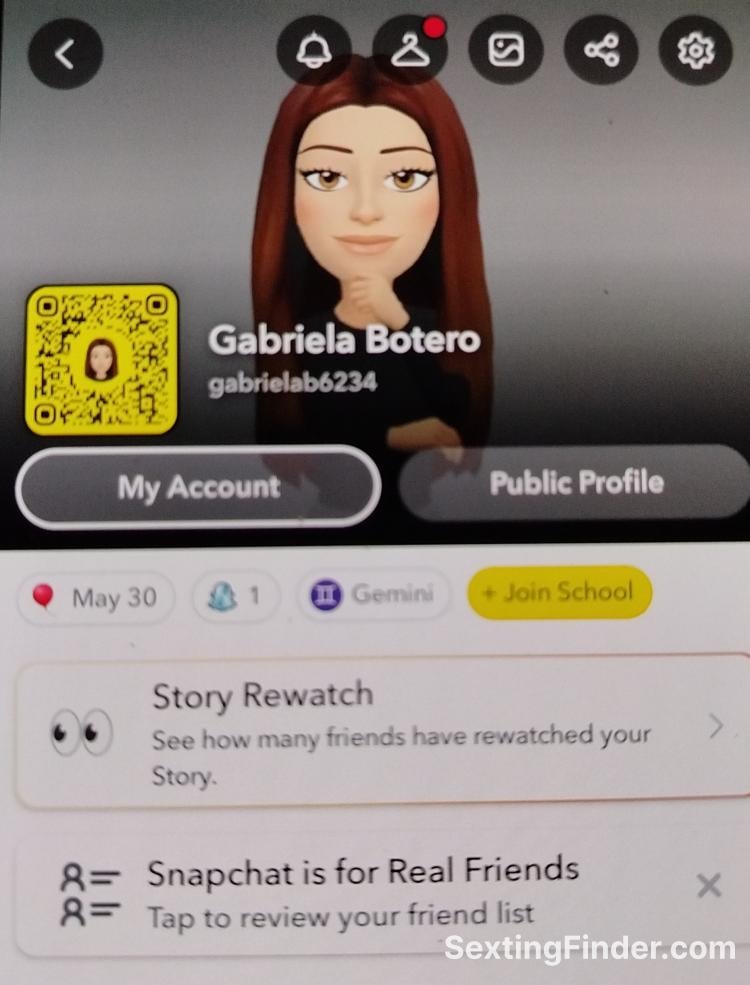Screen dimensions: 750x985
Task: Tap the Join School chip
Action: pos(559,592)
